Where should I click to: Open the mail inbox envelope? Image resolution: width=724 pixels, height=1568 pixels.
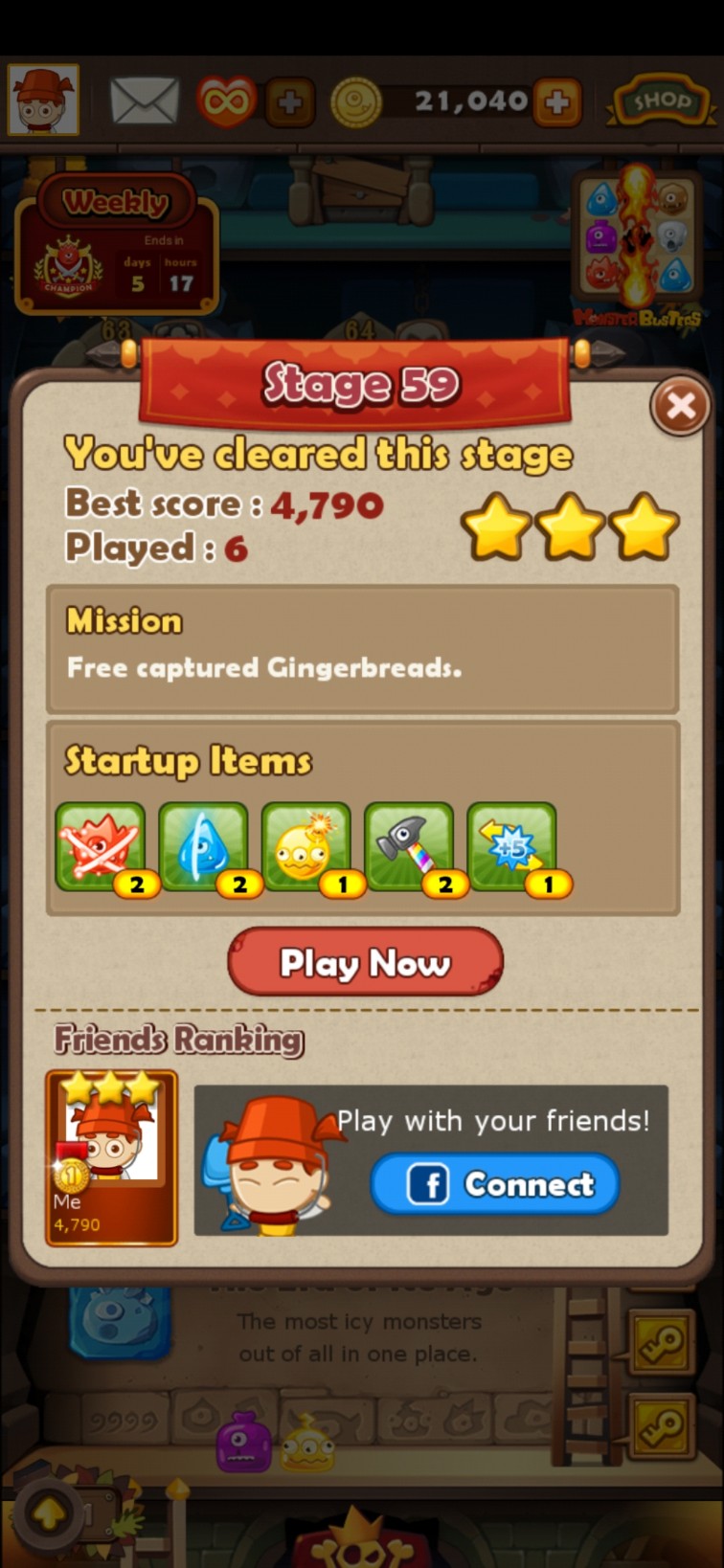[x=145, y=101]
